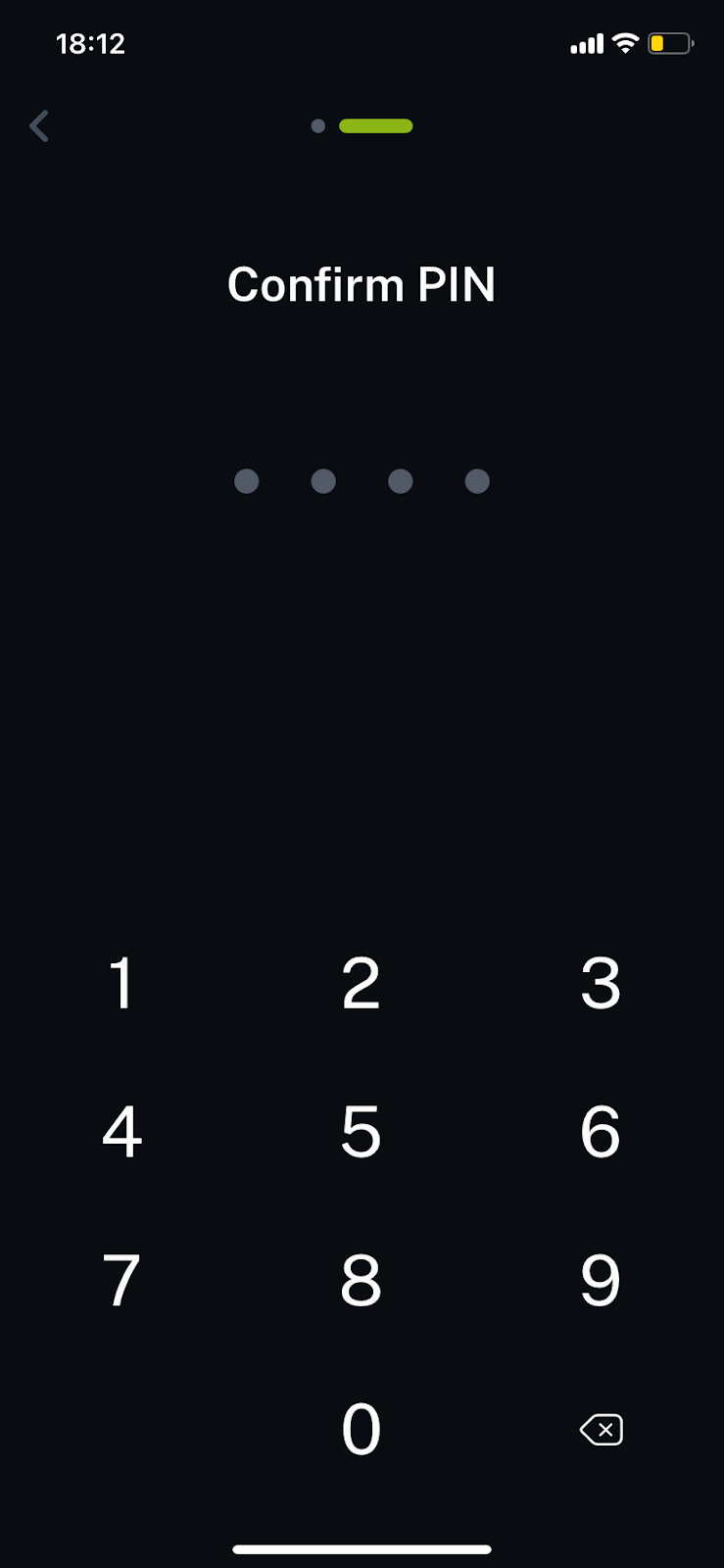Viewport: 724px width, 1568px height.
Task: Enter digit 1 on the keypad
Action: point(121,983)
